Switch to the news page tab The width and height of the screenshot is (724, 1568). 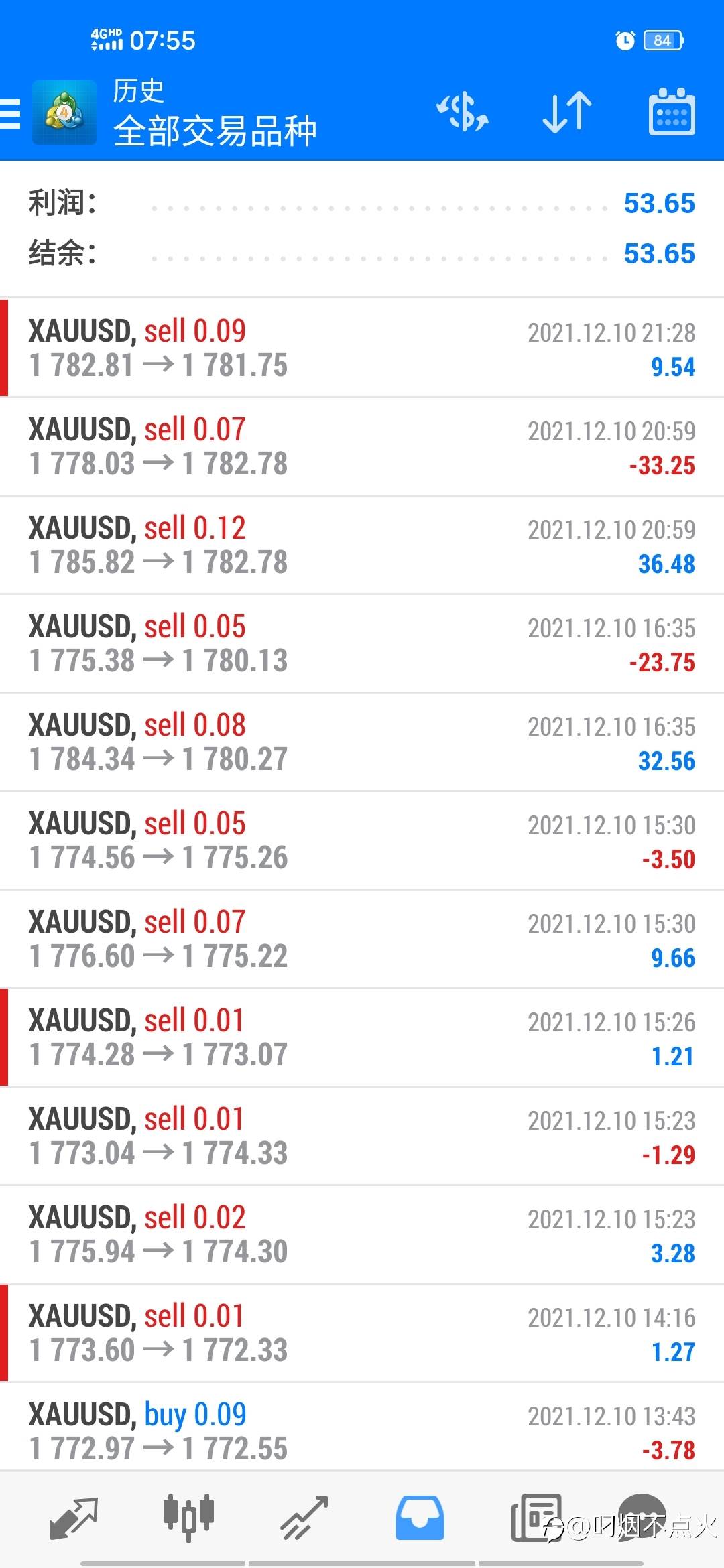536,1518
